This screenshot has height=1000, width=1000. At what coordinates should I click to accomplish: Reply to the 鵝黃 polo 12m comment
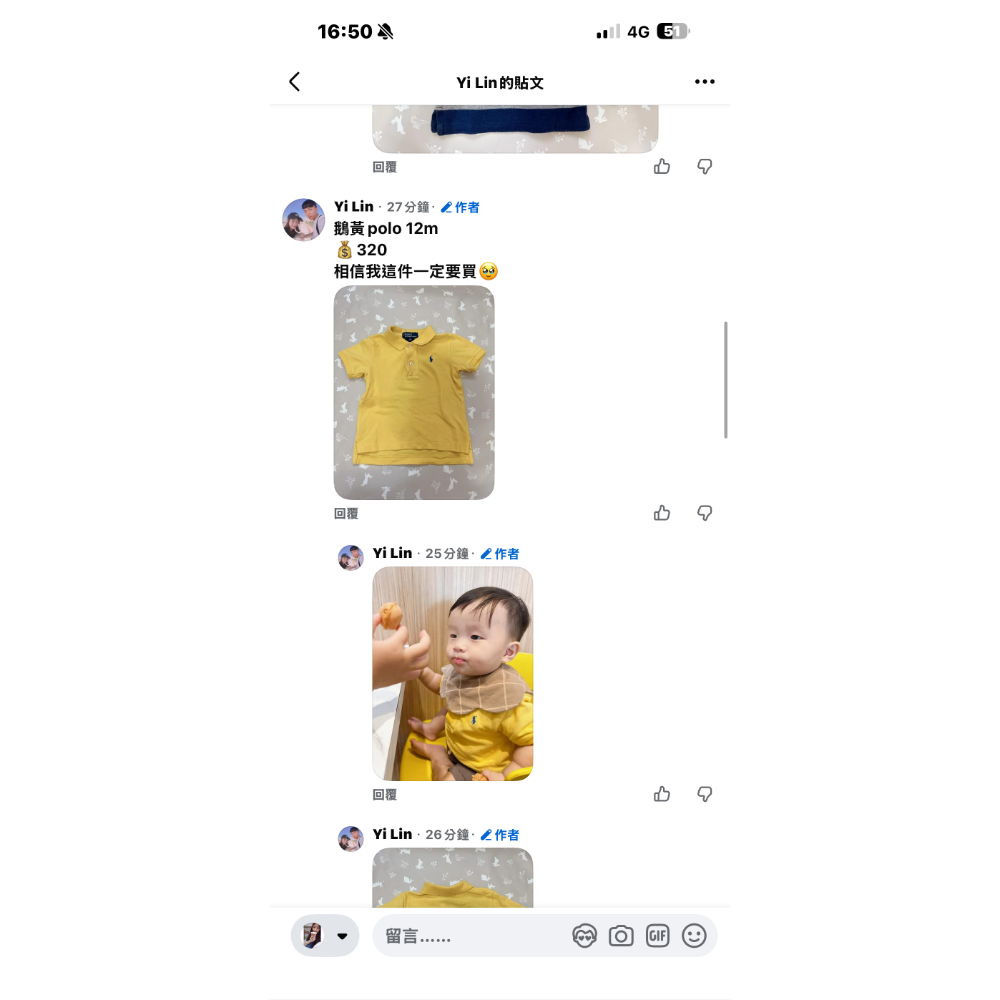pyautogui.click(x=346, y=514)
